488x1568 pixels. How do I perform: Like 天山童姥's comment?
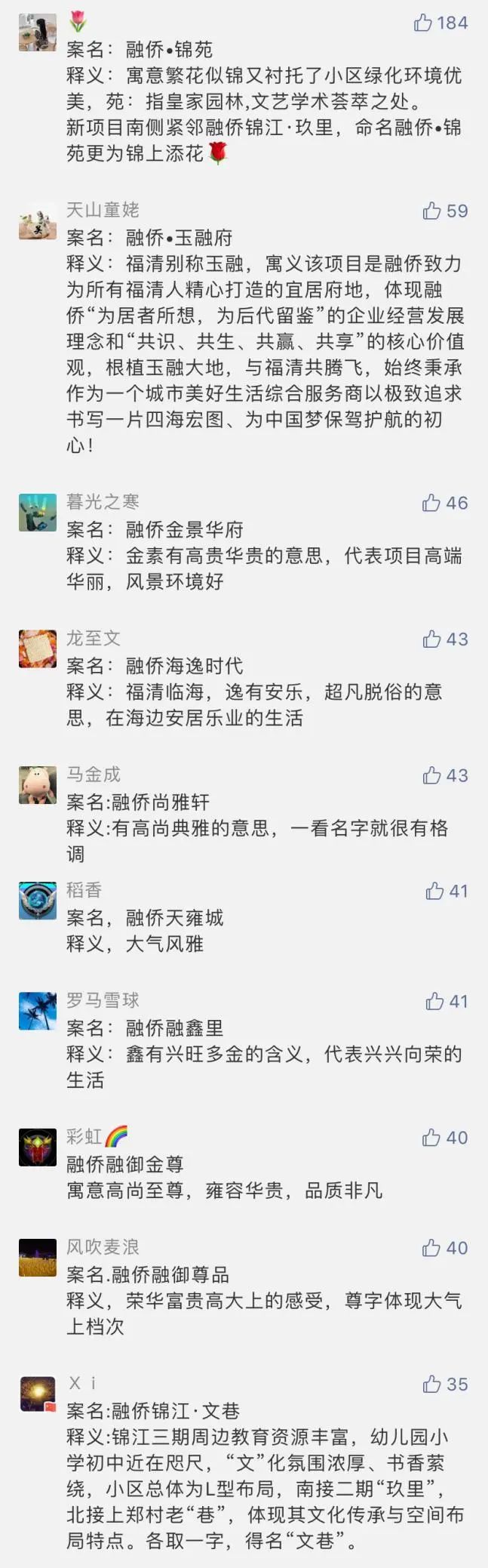pyautogui.click(x=431, y=211)
